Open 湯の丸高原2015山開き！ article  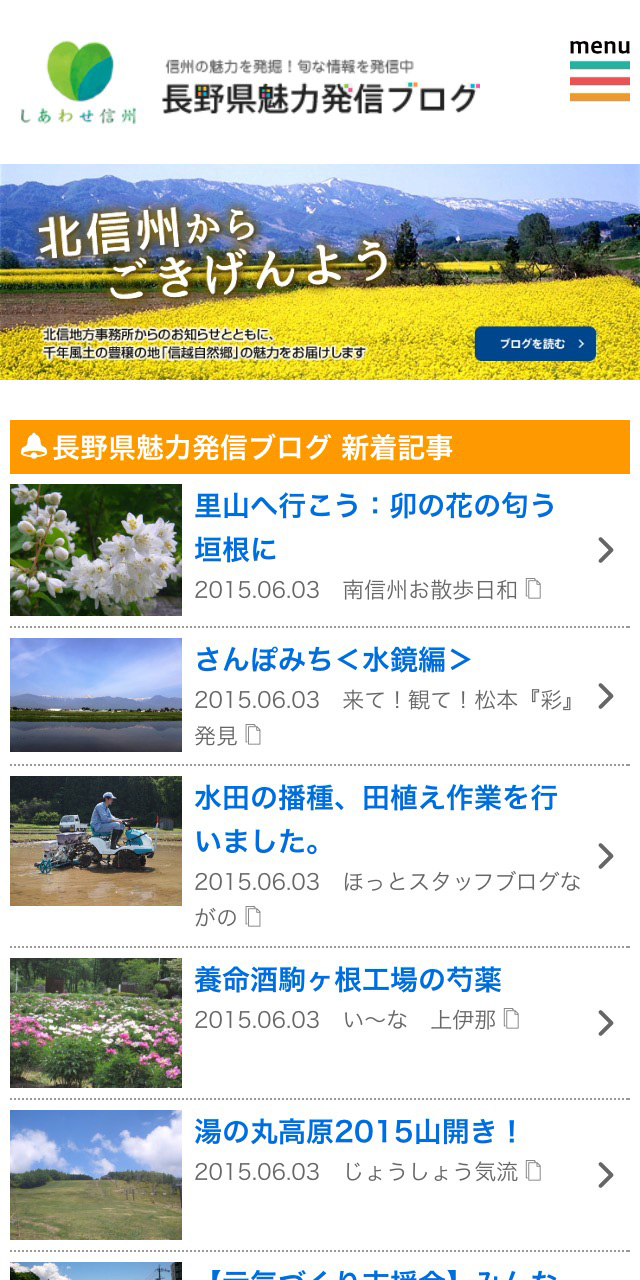358,1132
